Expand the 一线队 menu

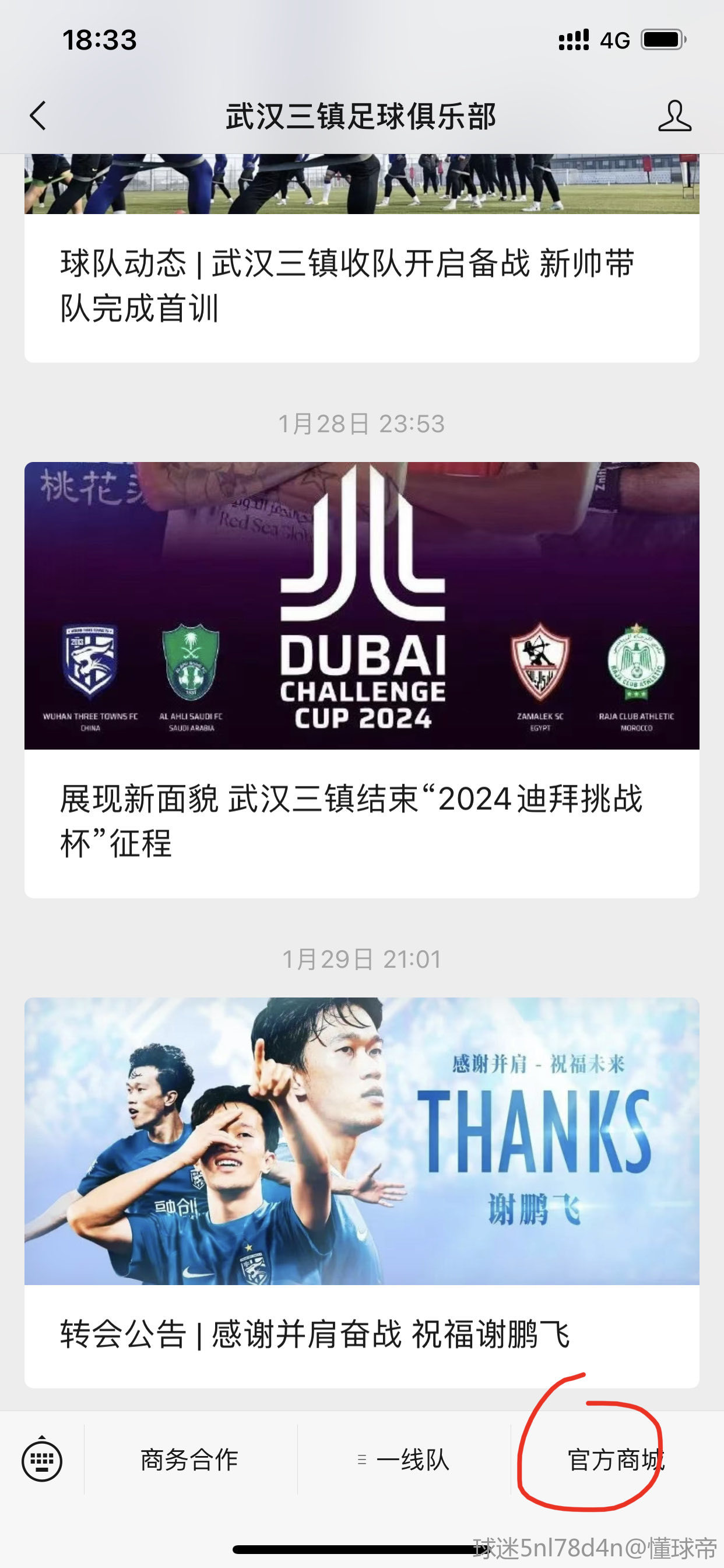point(404,1459)
